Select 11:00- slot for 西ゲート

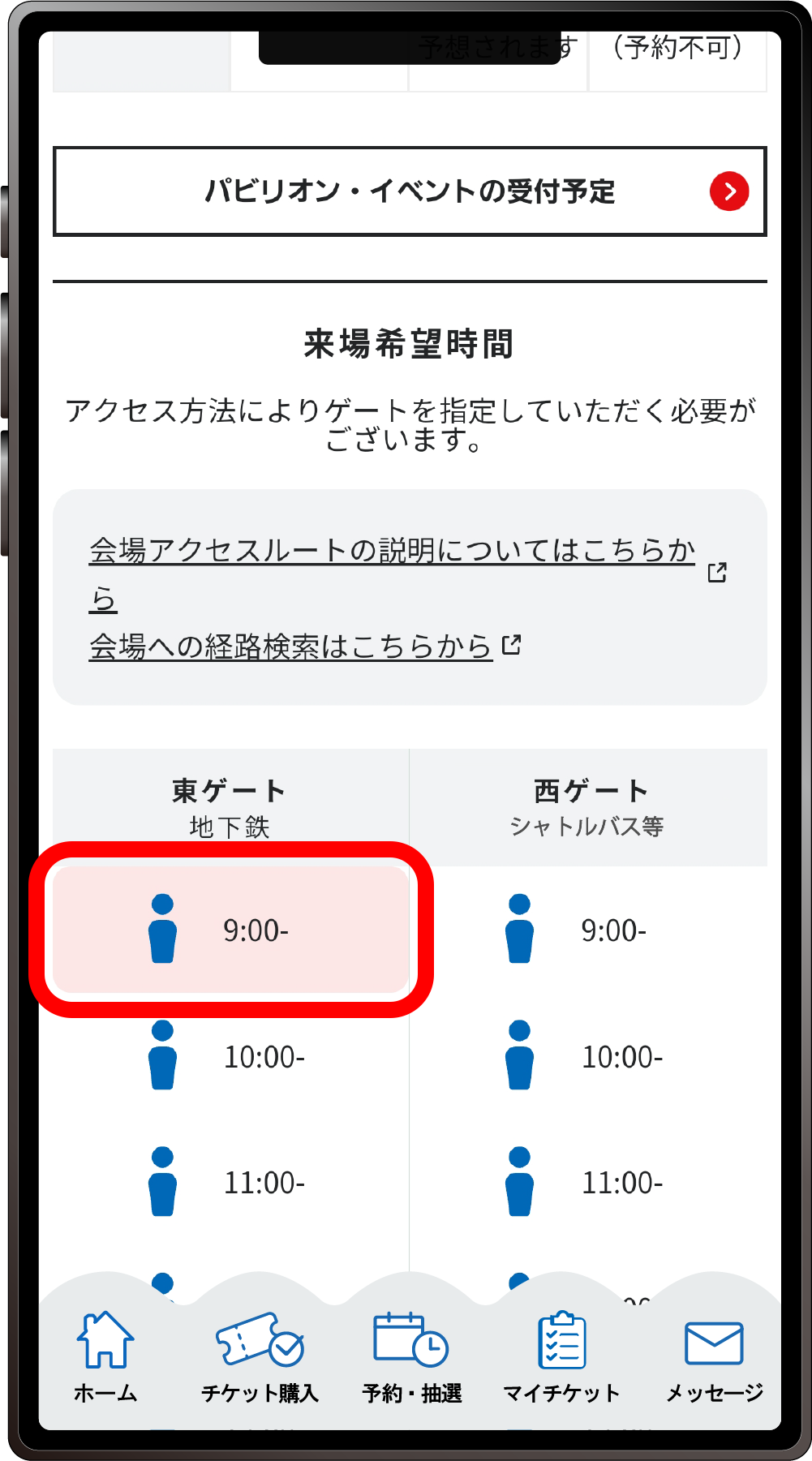pyautogui.click(x=589, y=1183)
